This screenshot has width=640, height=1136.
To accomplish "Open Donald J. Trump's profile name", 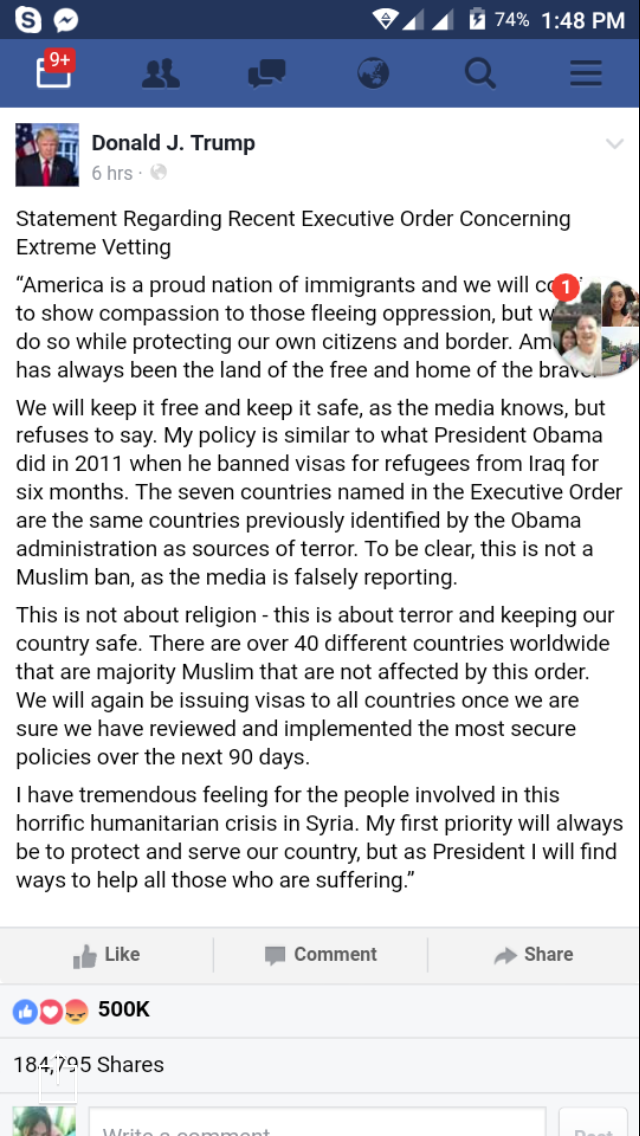I will tap(173, 143).
